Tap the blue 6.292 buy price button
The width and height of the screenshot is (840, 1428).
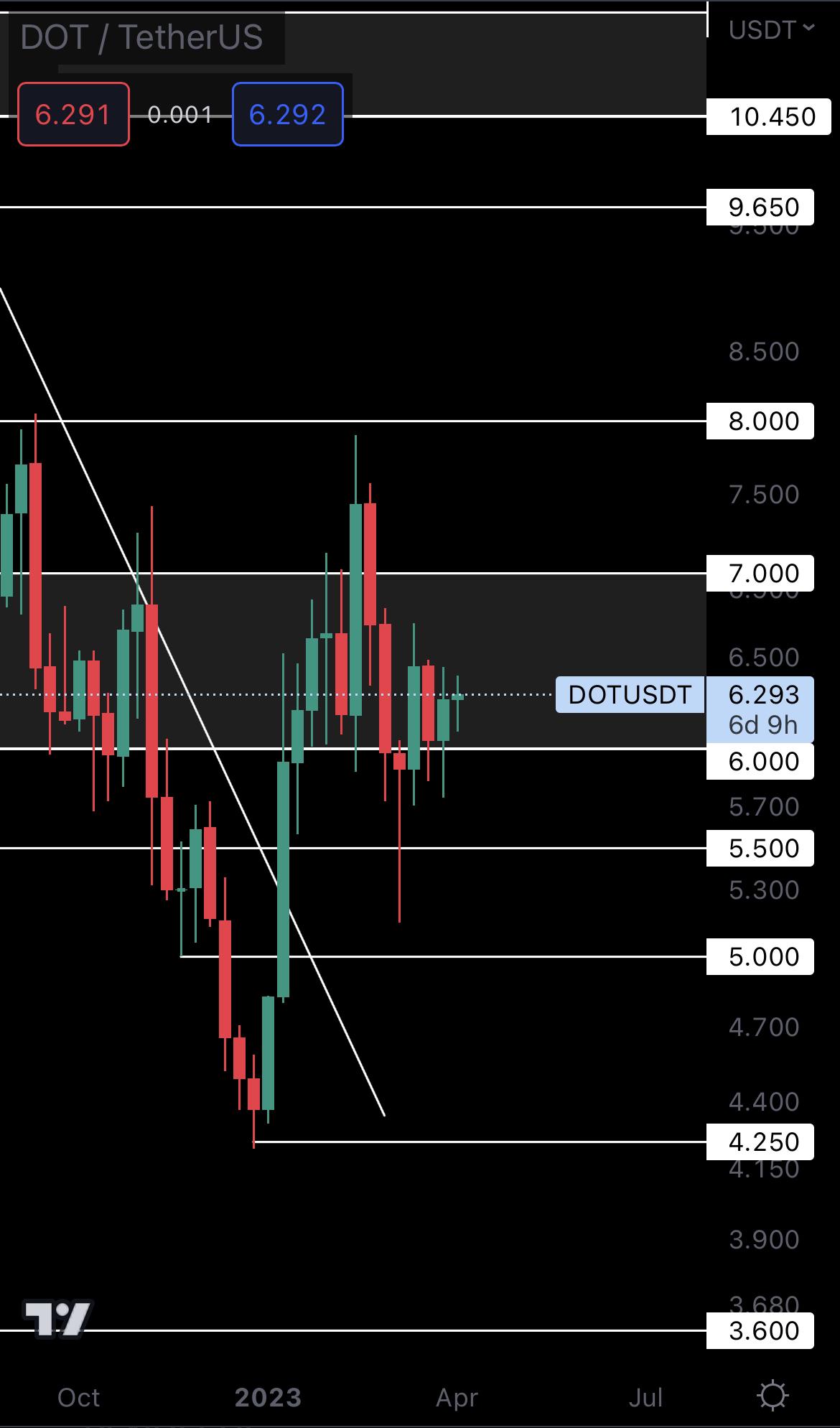point(287,115)
